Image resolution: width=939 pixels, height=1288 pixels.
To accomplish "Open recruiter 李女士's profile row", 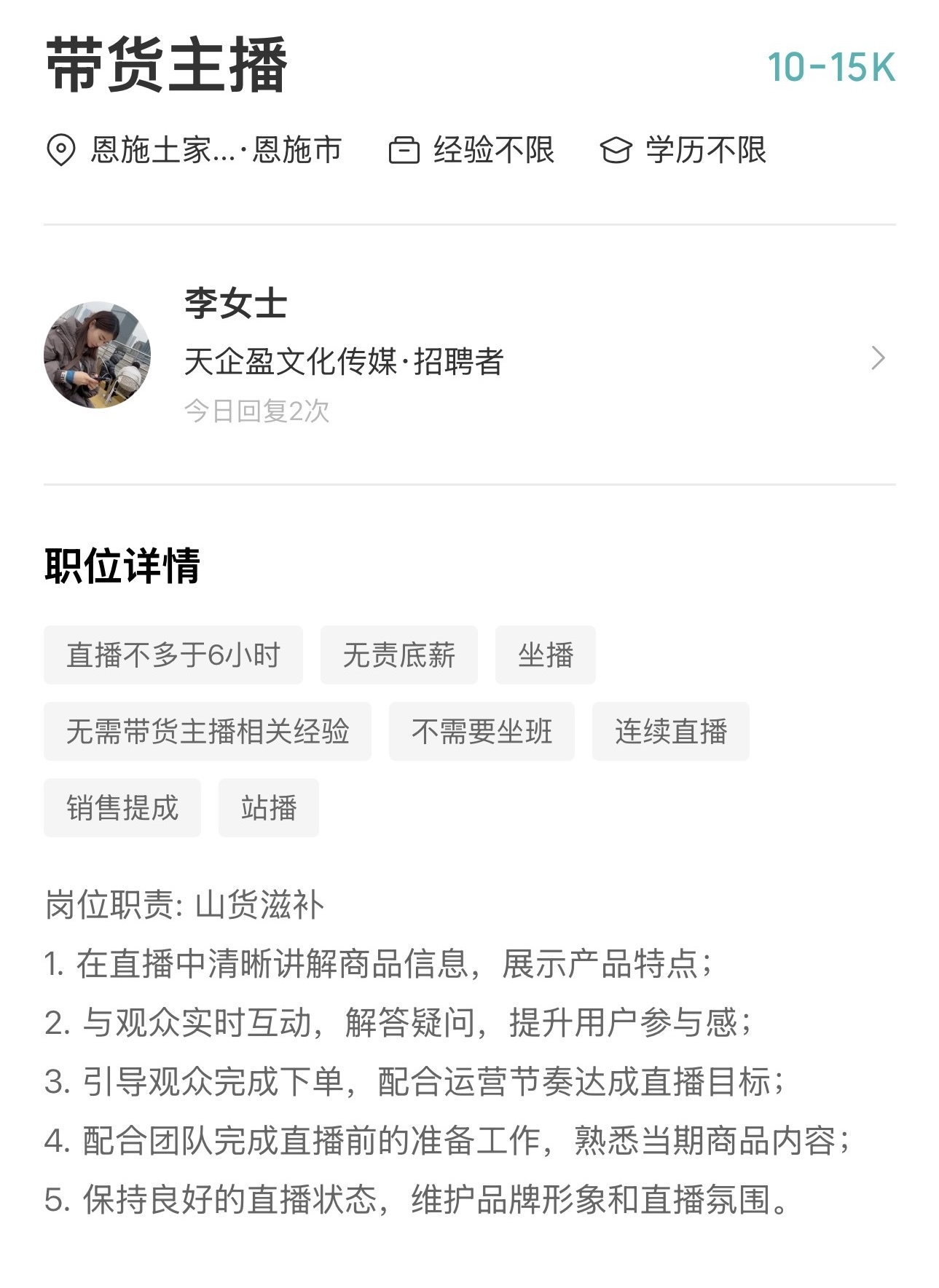I will point(469,355).
